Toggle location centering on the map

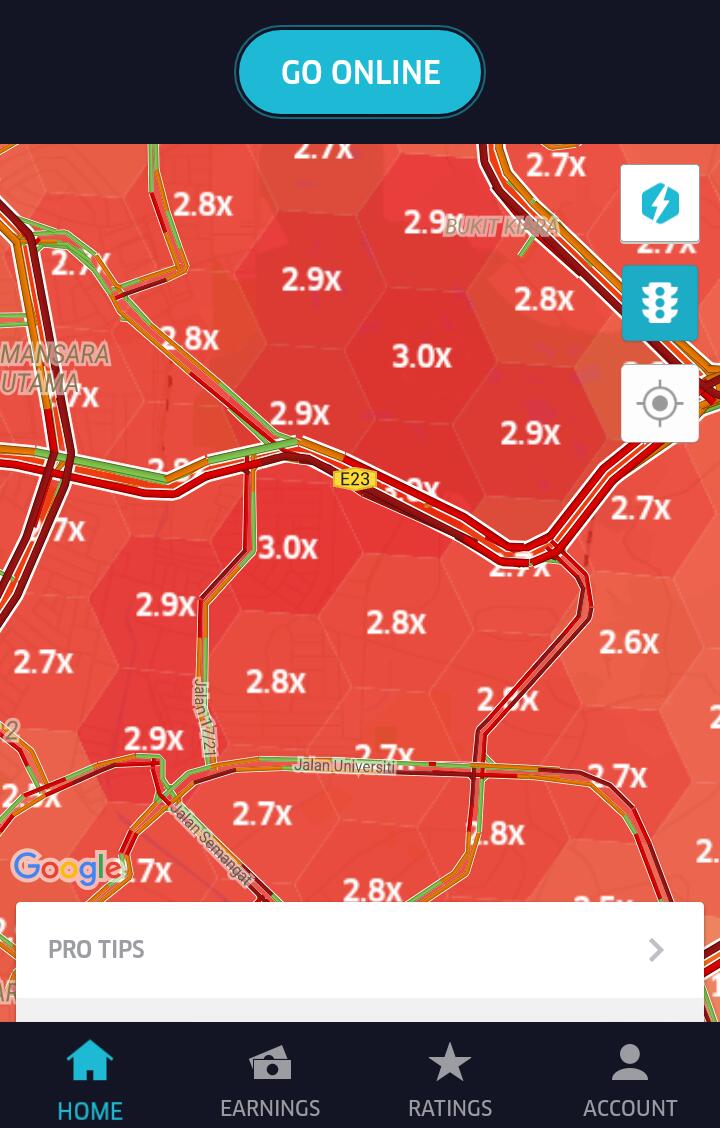coord(659,402)
